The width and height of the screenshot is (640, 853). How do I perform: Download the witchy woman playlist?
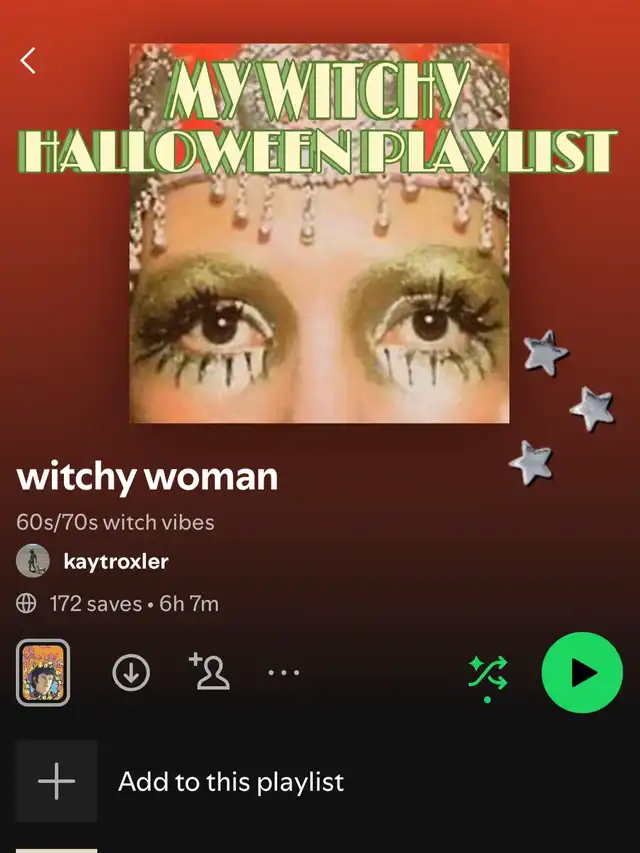click(x=130, y=673)
